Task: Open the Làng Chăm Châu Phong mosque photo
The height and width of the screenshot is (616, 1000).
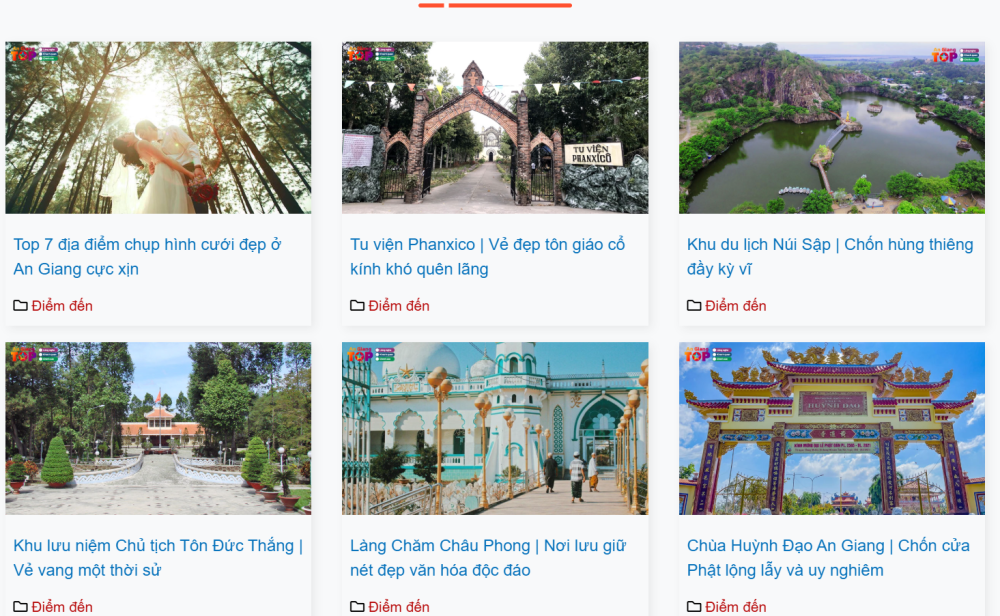Action: (x=495, y=428)
